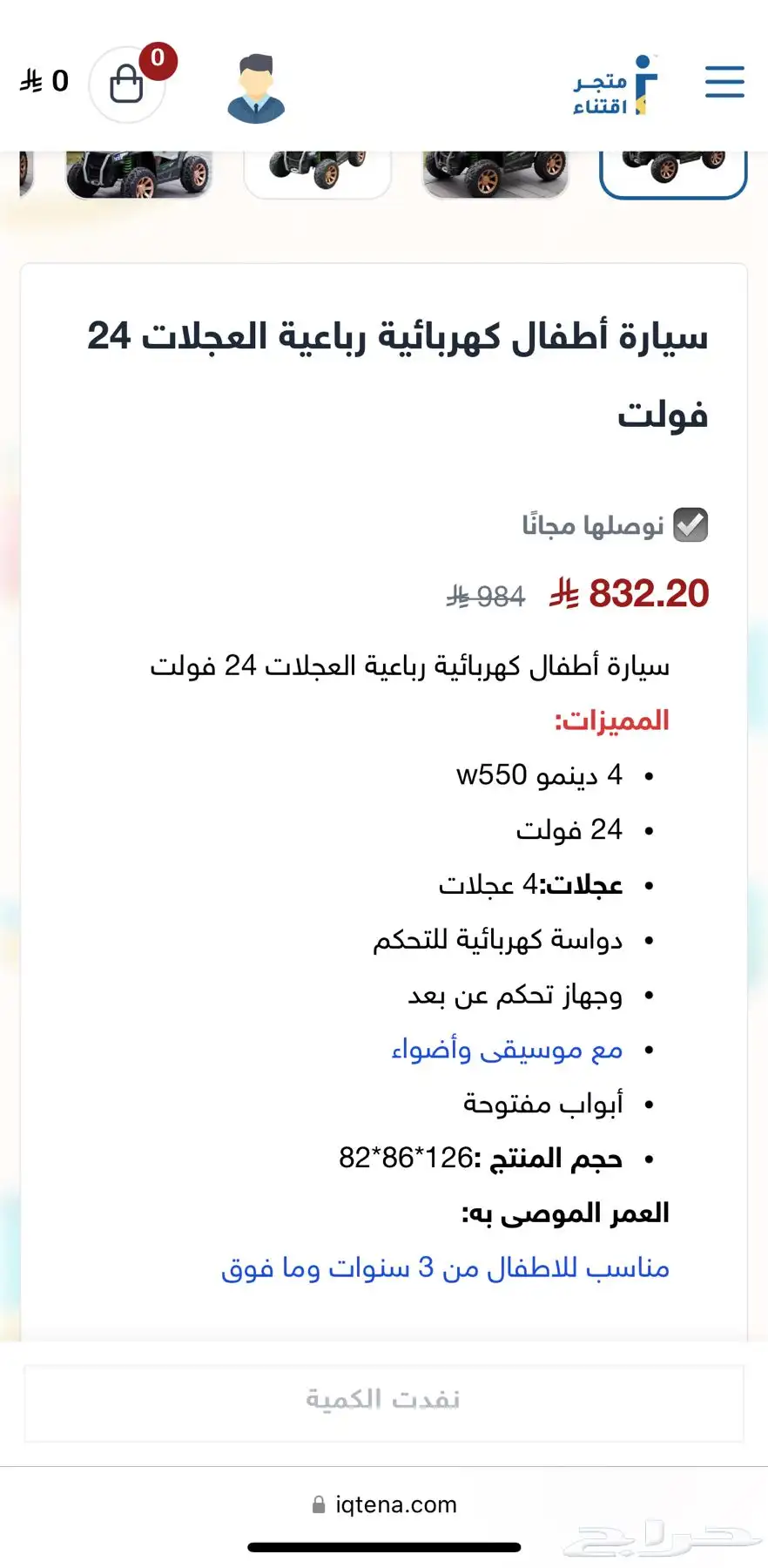Image resolution: width=768 pixels, height=1568 pixels.
Task: Open the مع موسيقى وأضواء link
Action: [508, 1050]
